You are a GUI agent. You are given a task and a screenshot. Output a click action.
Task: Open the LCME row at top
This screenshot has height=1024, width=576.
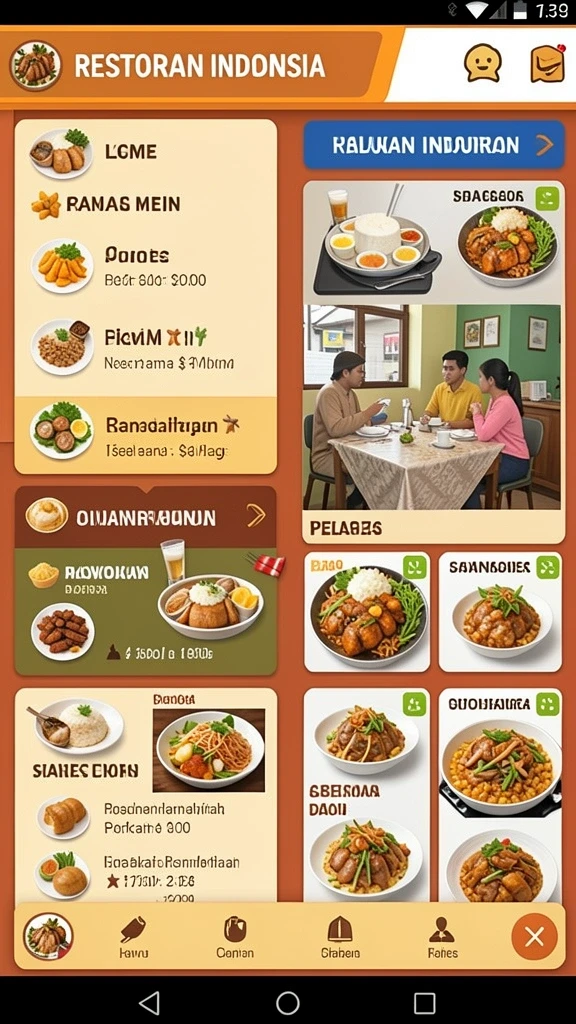(146, 153)
